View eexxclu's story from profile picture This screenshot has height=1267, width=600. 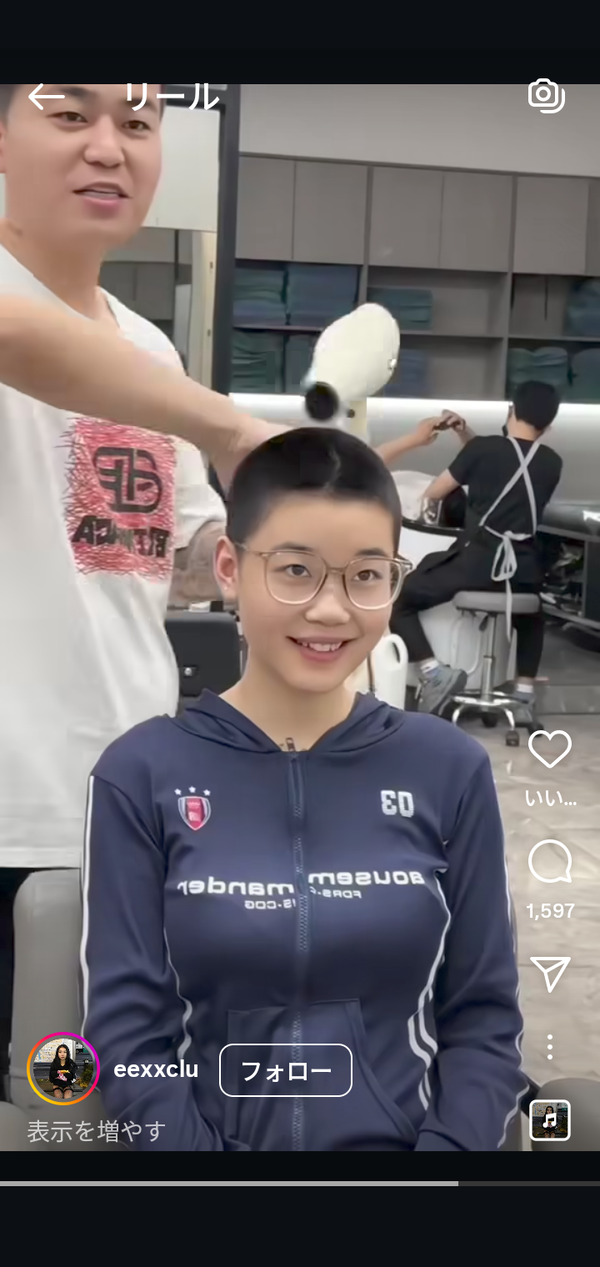63,1069
